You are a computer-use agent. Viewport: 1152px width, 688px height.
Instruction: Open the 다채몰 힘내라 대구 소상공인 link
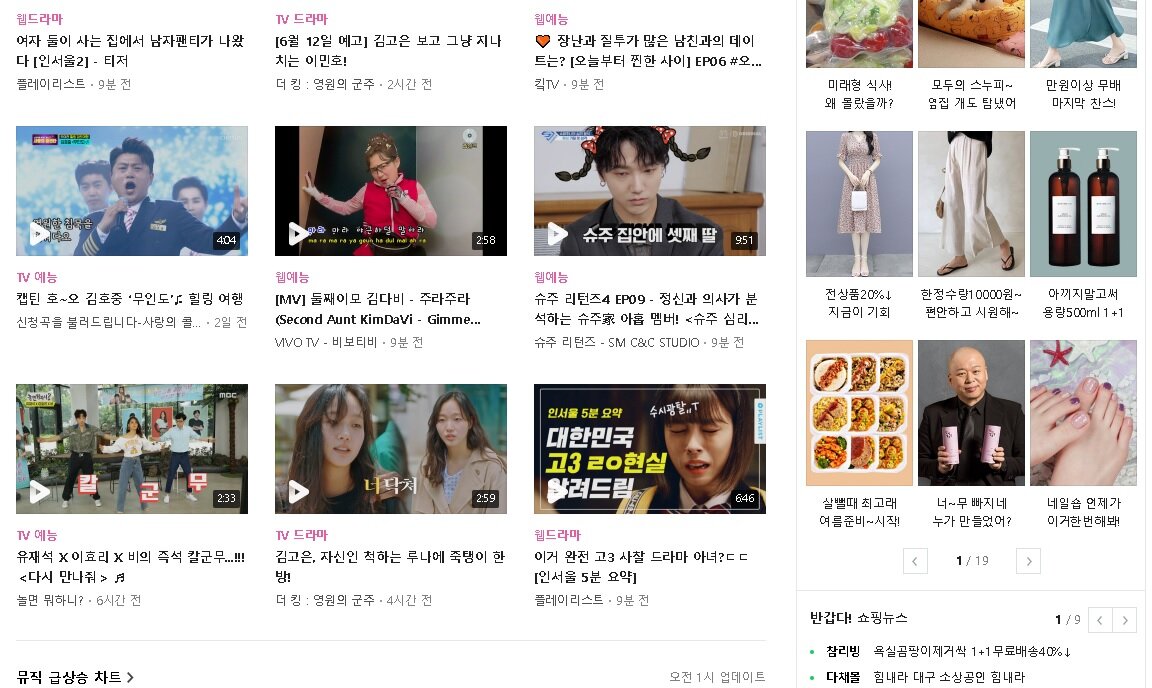(x=948, y=677)
